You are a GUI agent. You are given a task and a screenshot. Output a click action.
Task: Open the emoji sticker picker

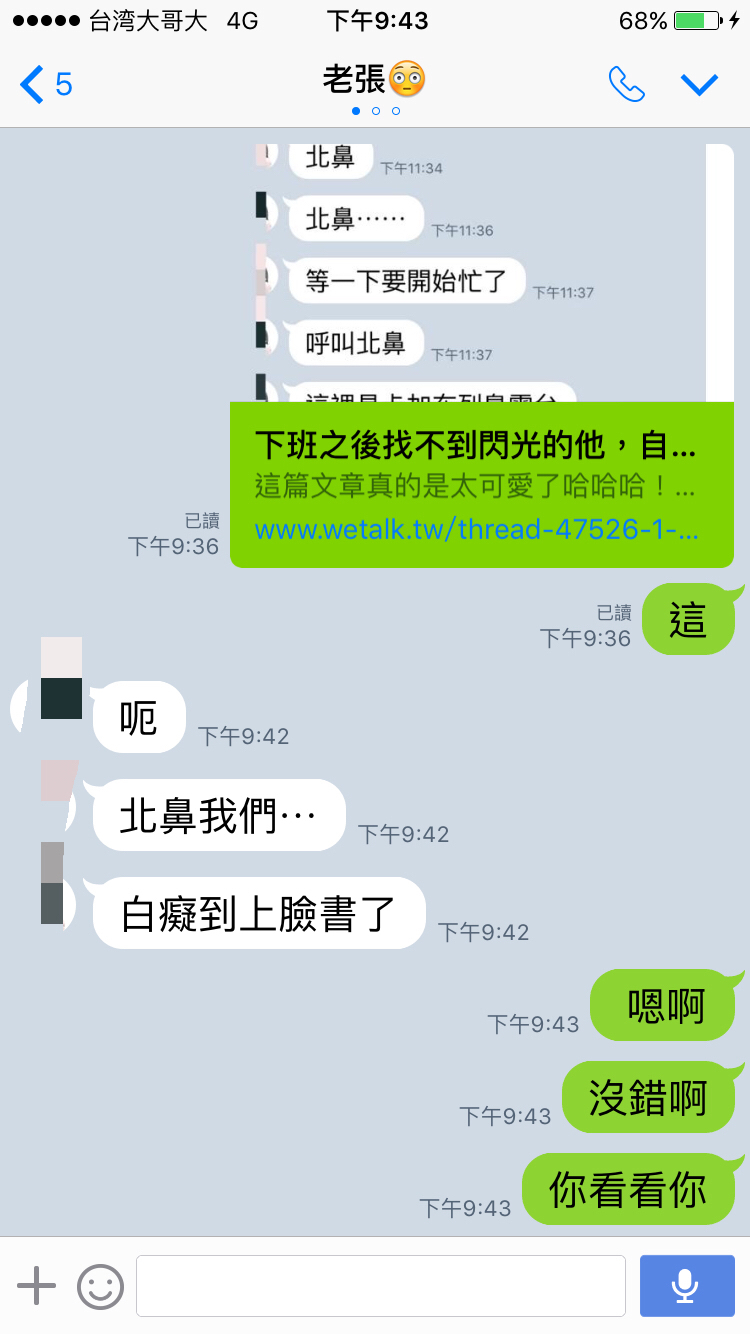pyautogui.click(x=100, y=1285)
